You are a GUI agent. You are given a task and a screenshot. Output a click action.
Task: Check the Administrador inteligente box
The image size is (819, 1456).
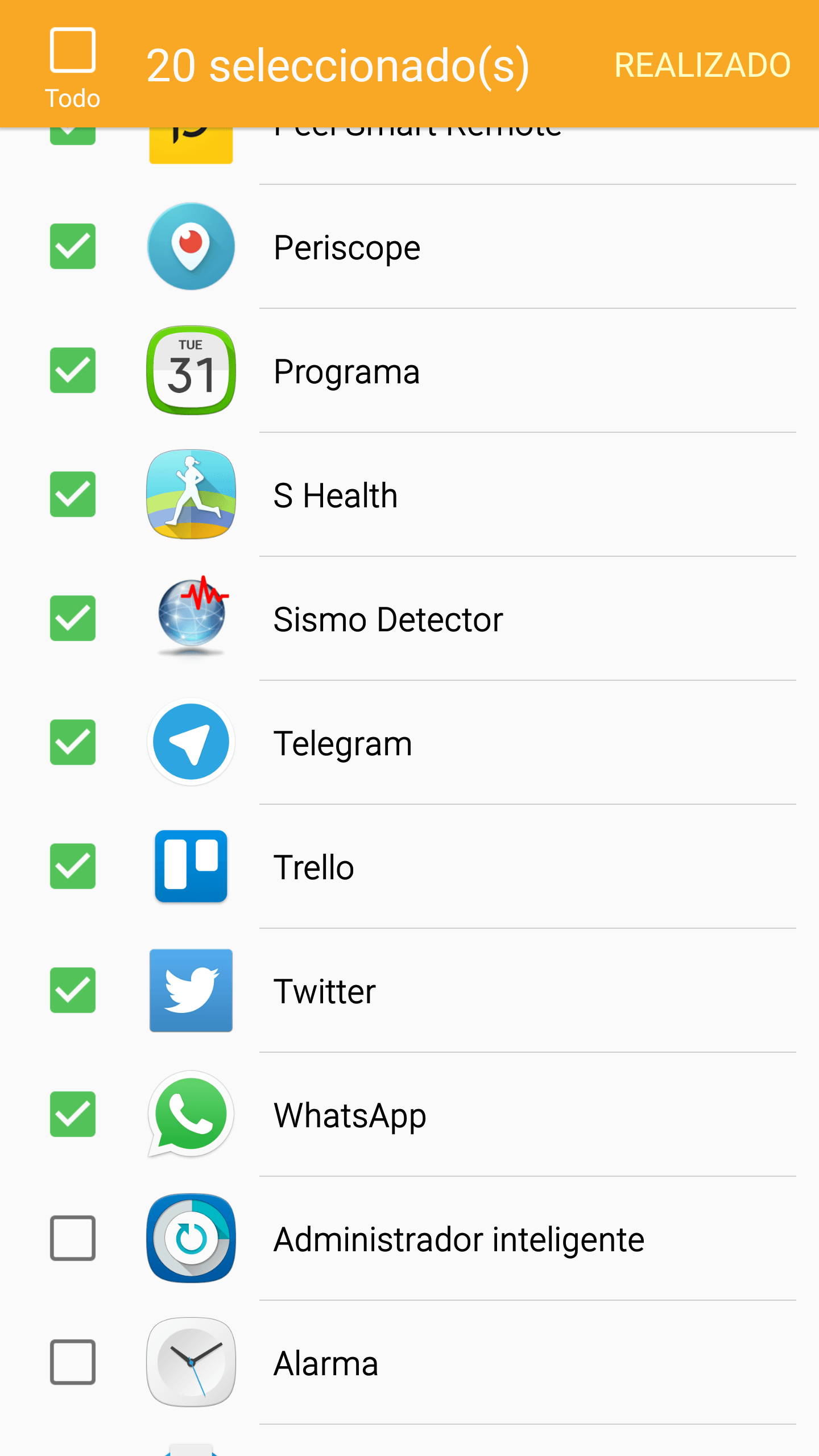click(x=72, y=1238)
